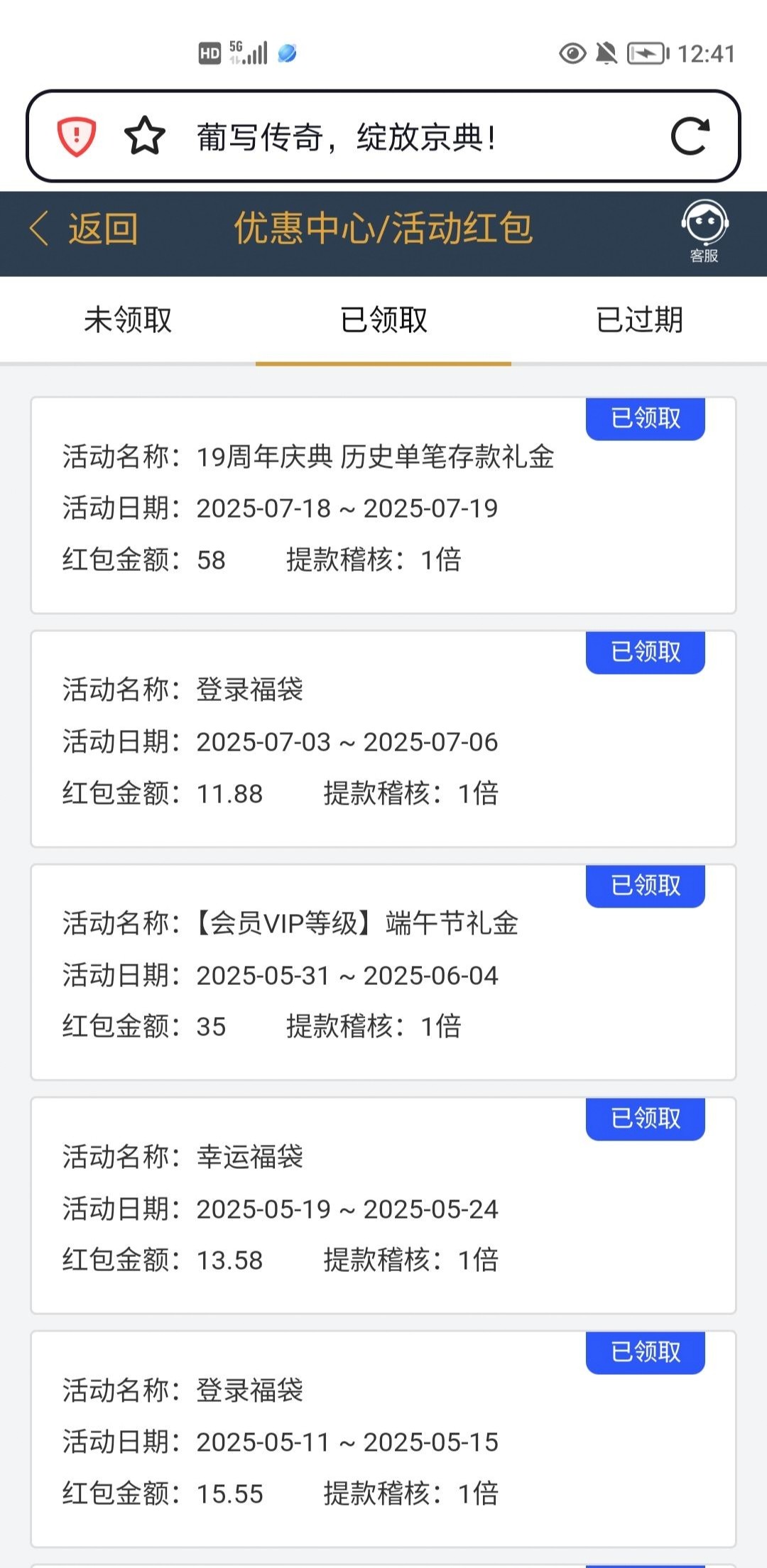The height and width of the screenshot is (1568, 767).
Task: Switch to the 未领取 tab
Action: [128, 320]
